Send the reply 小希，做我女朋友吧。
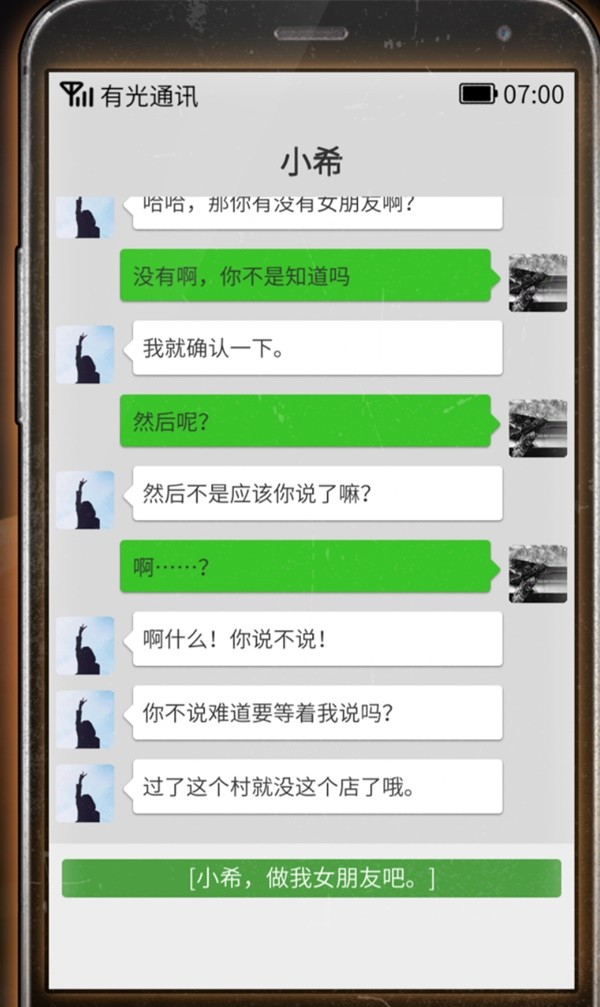 click(x=311, y=878)
